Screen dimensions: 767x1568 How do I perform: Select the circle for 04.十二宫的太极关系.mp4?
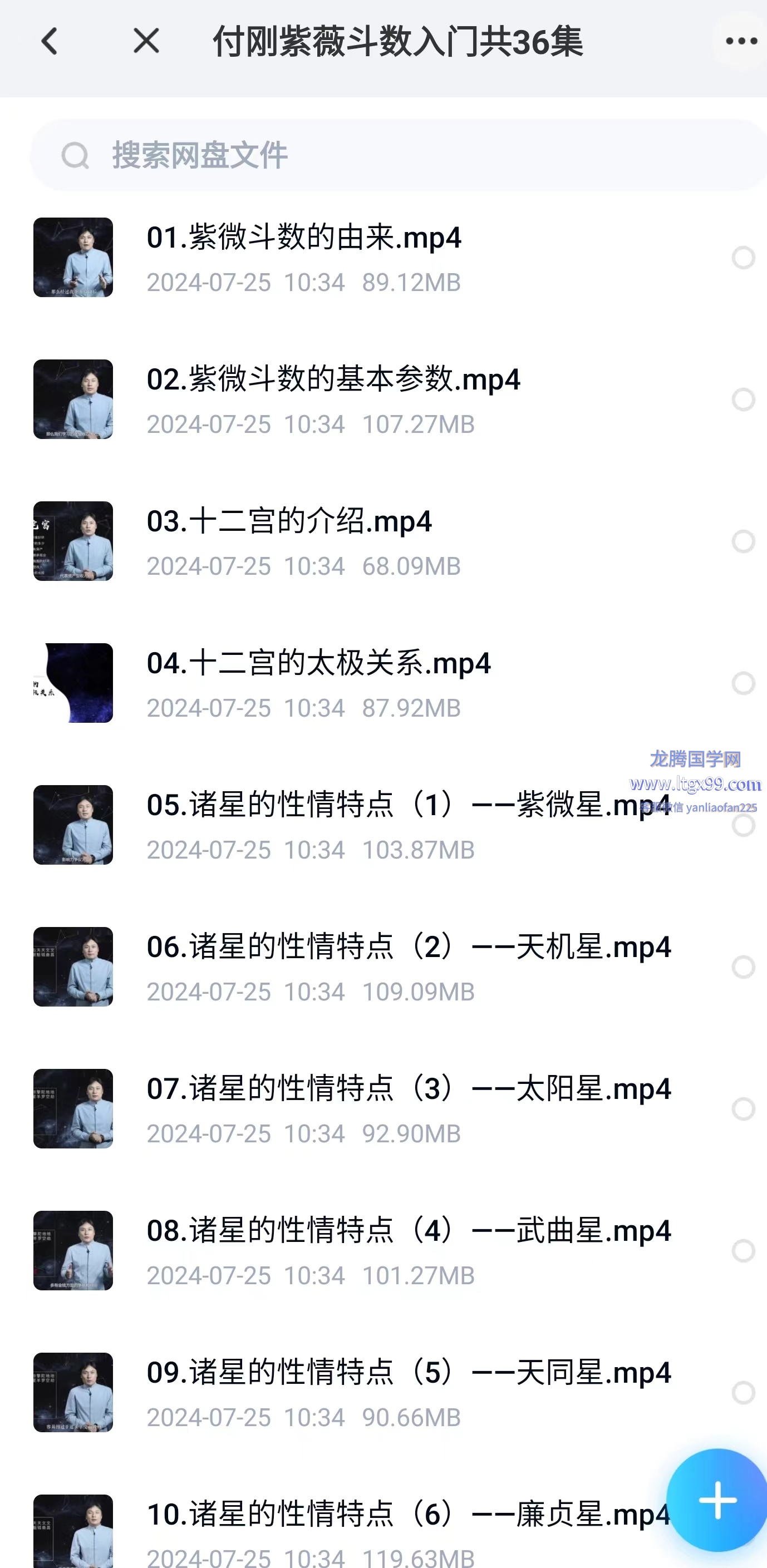[743, 683]
